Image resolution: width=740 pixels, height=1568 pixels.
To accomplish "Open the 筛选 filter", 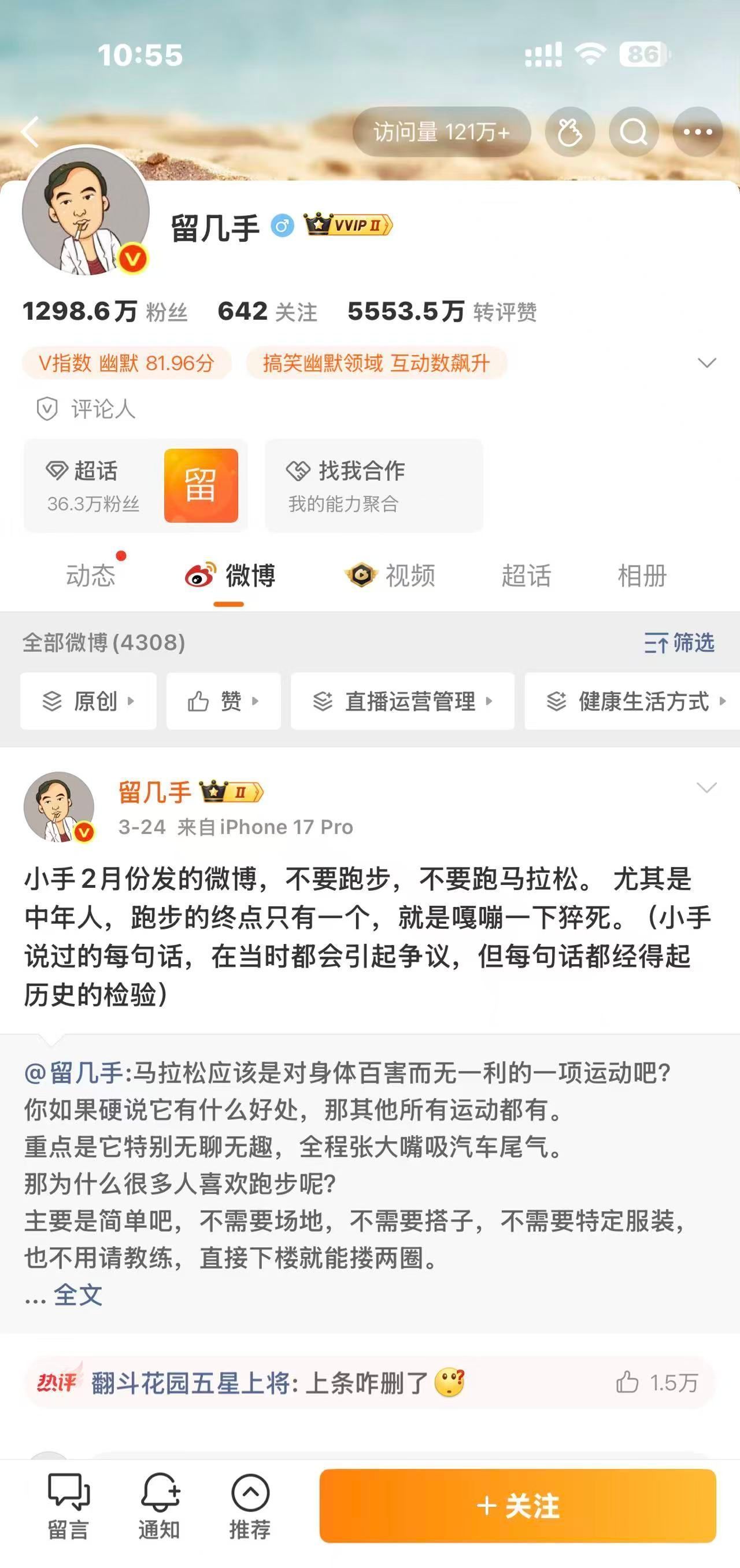I will click(679, 643).
